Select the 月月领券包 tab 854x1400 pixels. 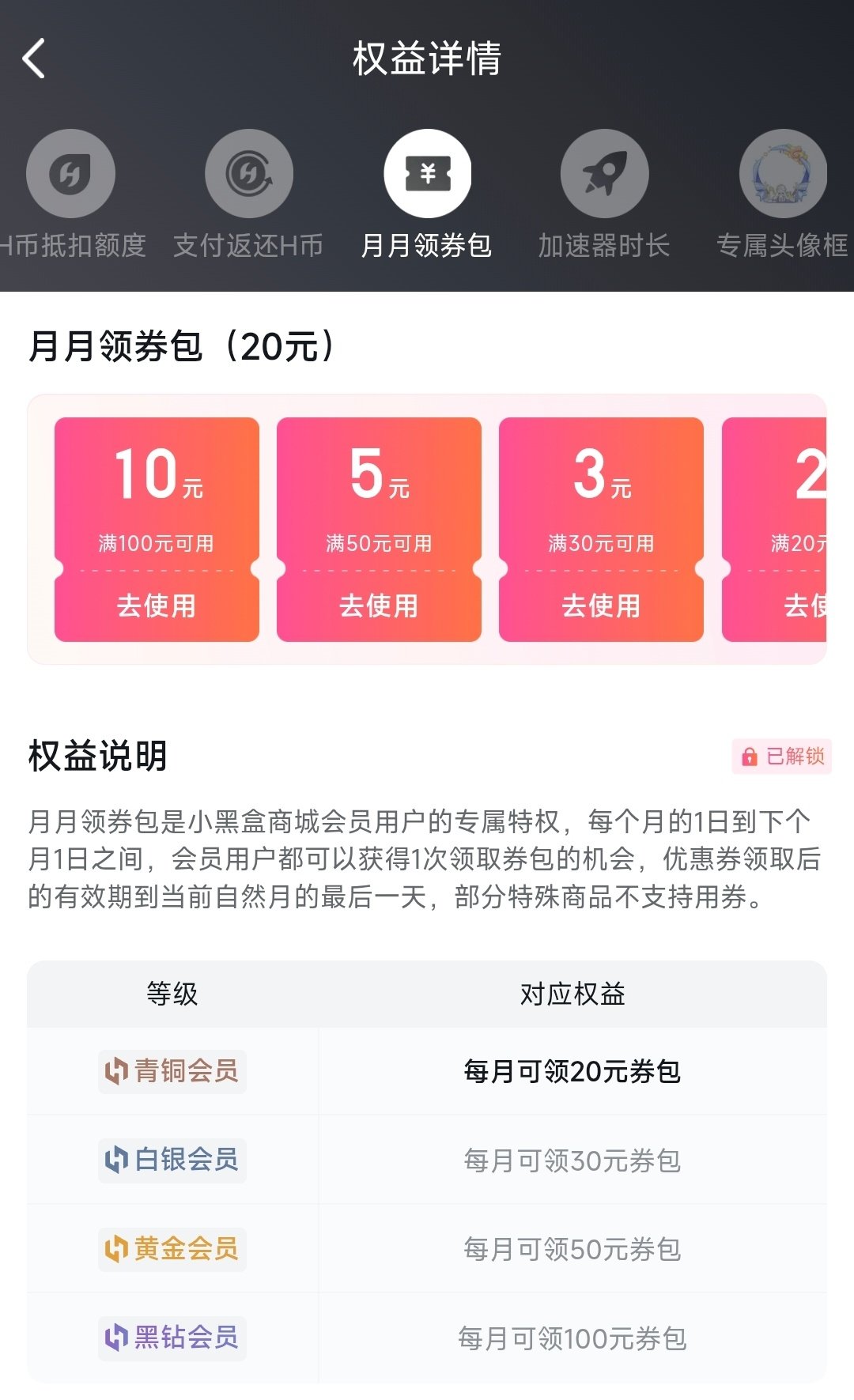coord(427,195)
